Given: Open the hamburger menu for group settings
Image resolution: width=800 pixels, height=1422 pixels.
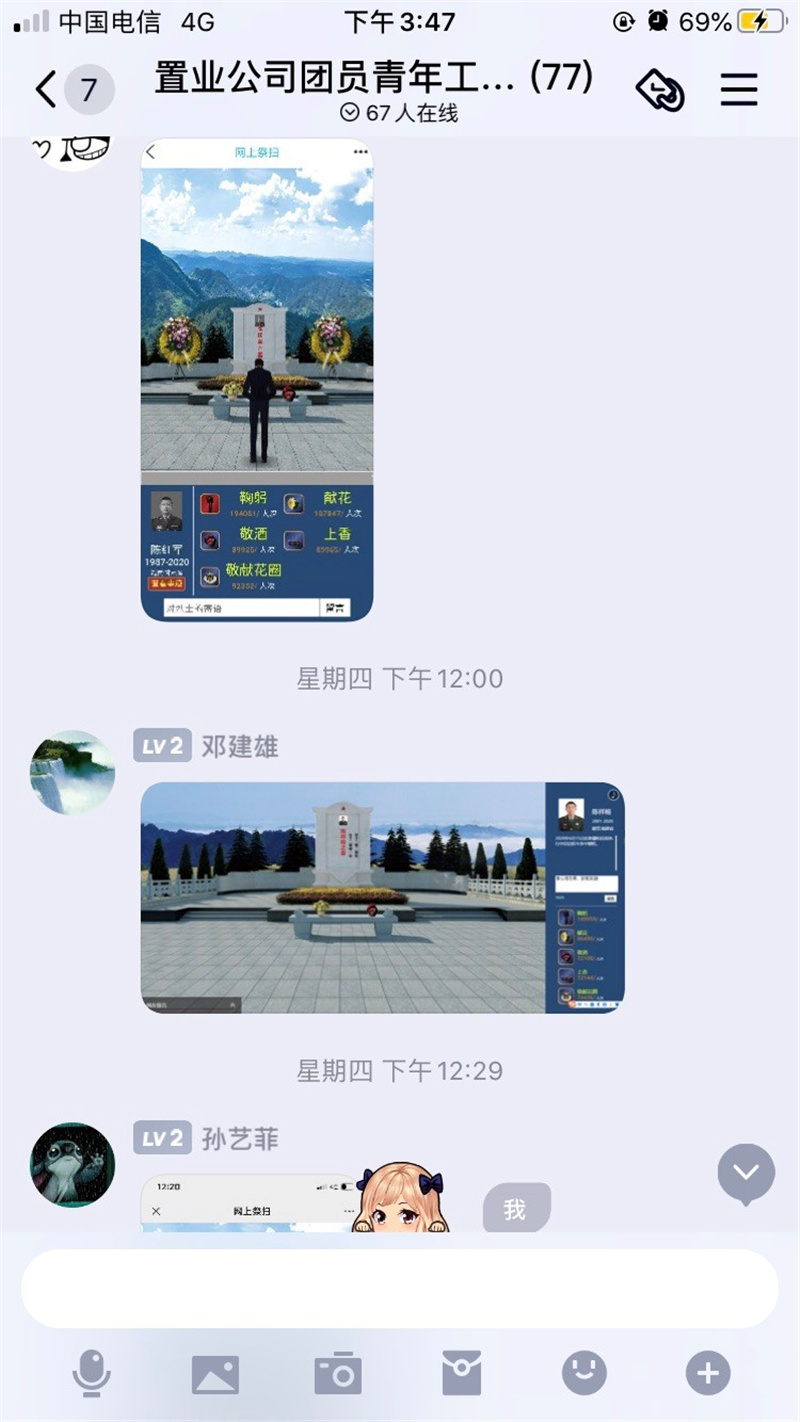Looking at the screenshot, I should point(739,90).
